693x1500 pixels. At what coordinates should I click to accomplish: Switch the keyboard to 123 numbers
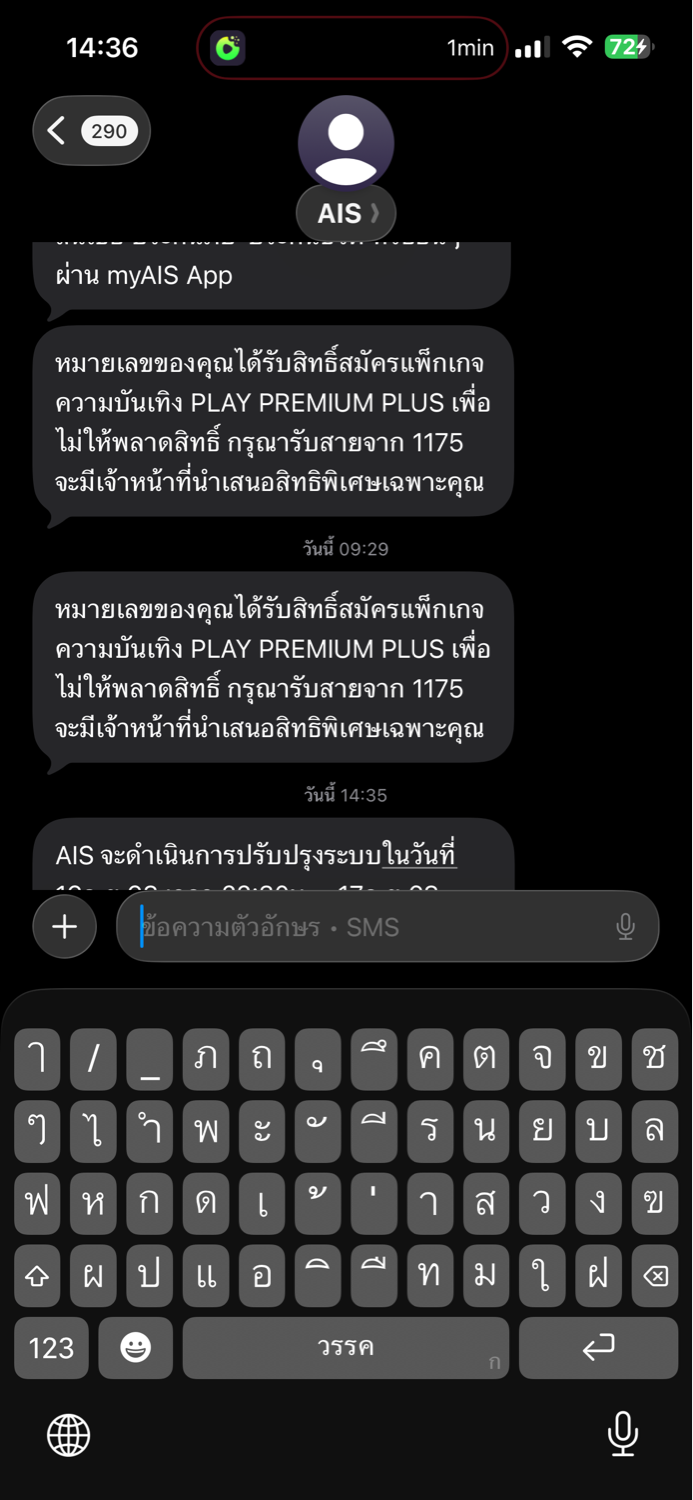coord(51,1348)
